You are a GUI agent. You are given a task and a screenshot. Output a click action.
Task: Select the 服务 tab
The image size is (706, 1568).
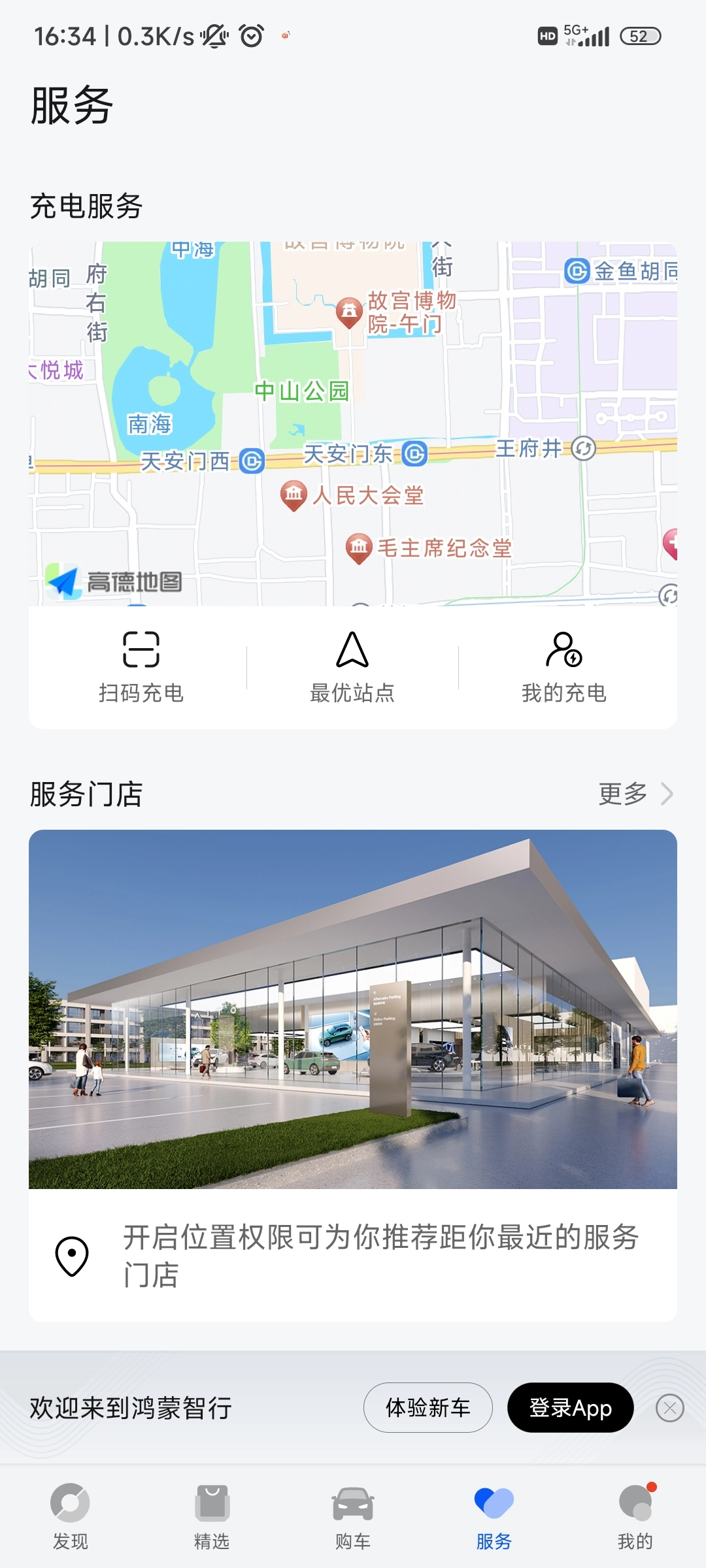tap(494, 1516)
